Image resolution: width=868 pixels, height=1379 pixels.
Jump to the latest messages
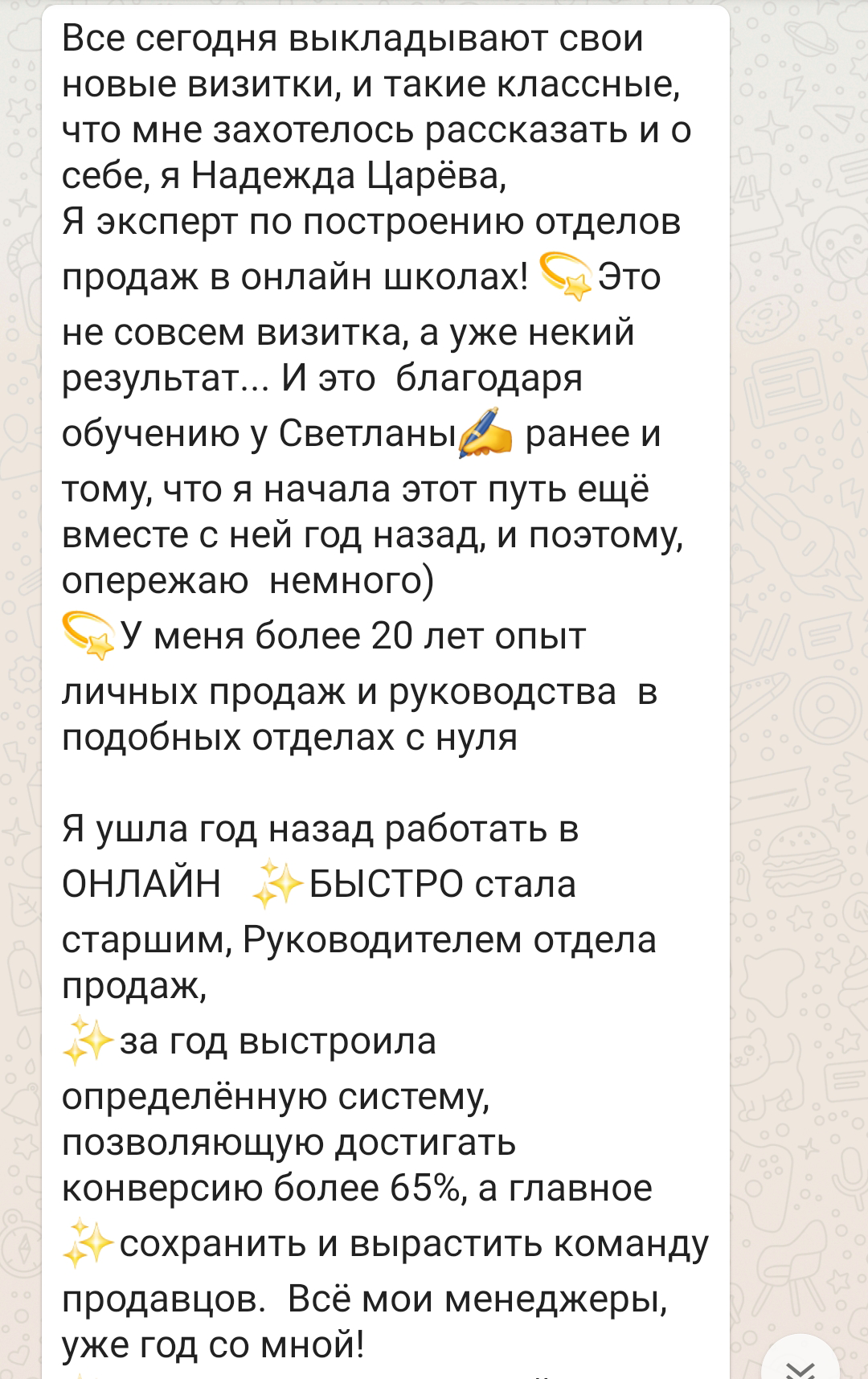[x=800, y=1365]
